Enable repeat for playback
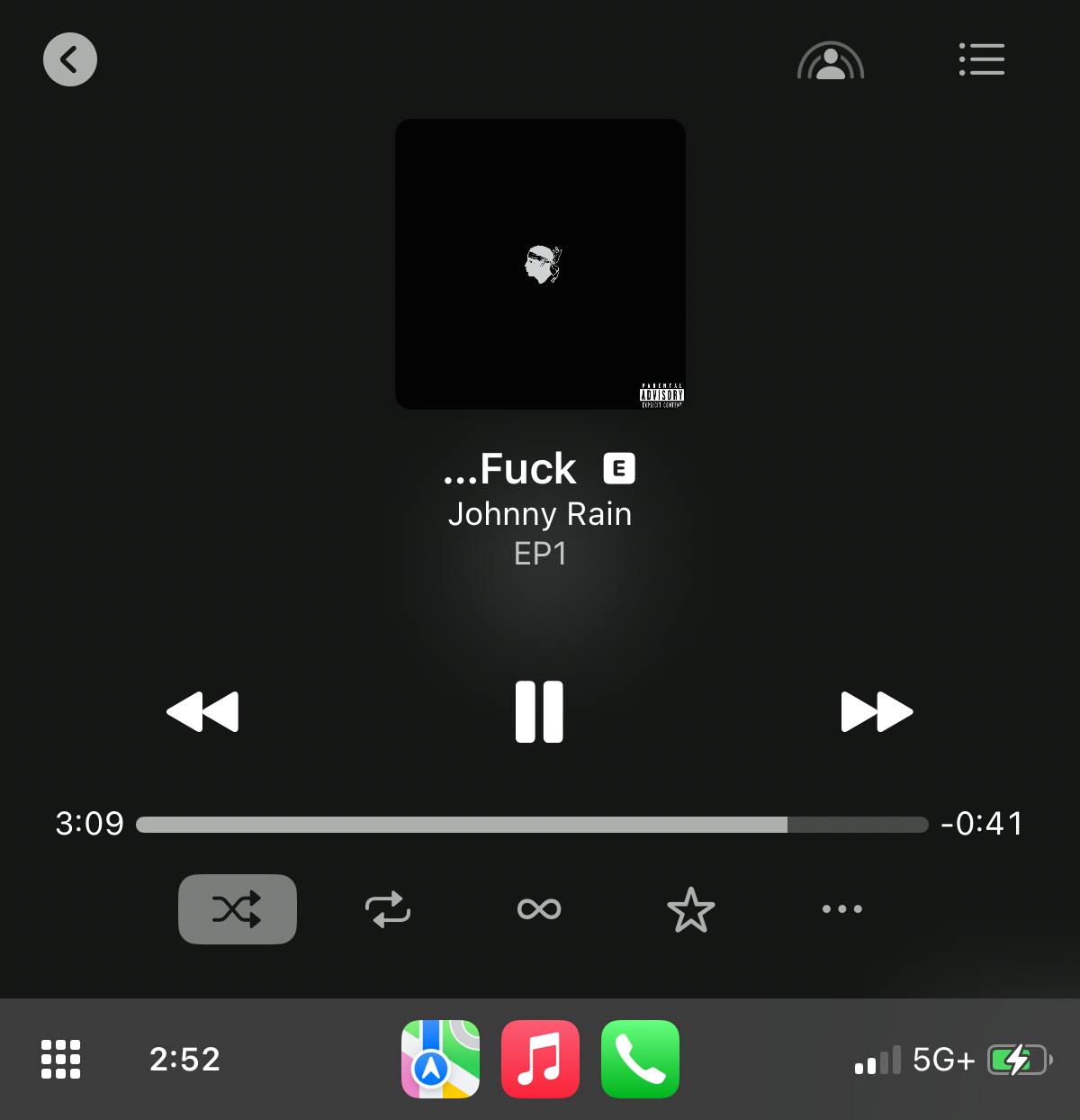The image size is (1080, 1120). coord(388,909)
